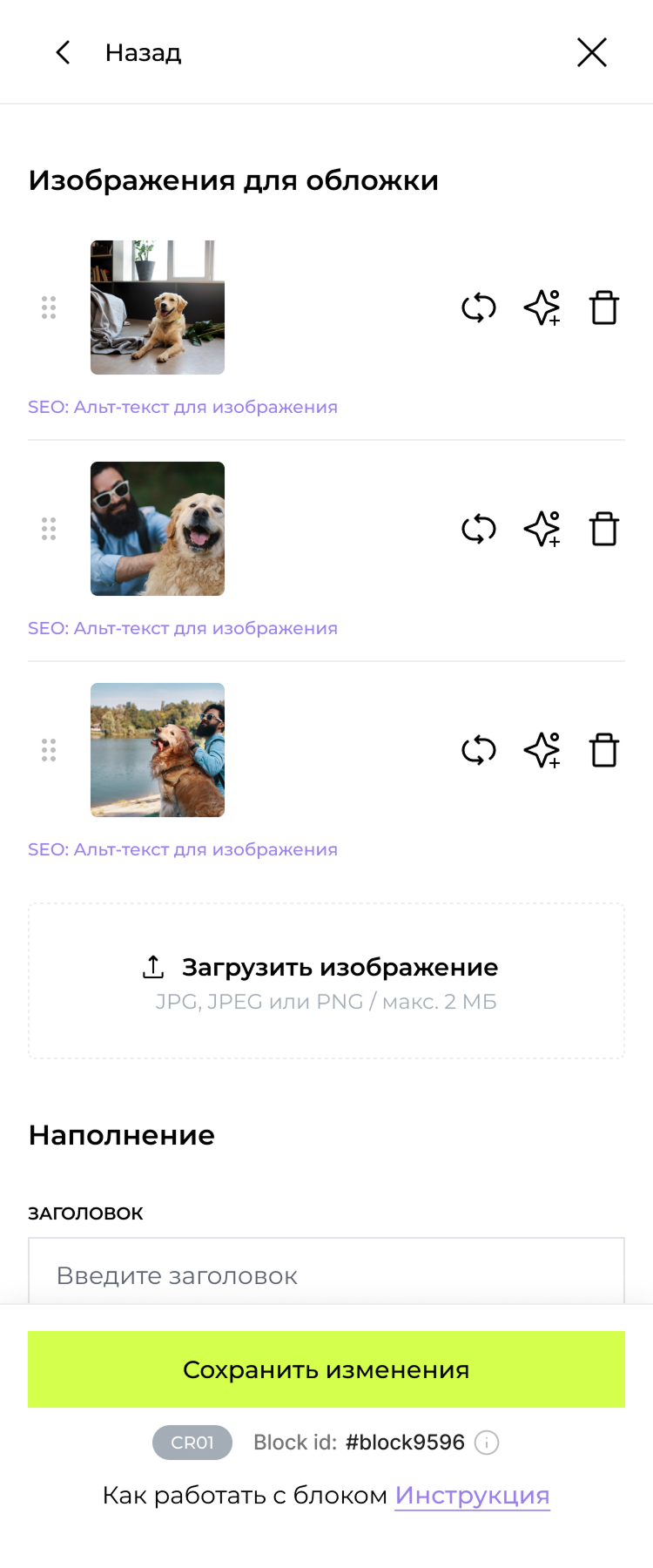Tap Сохранить изменения button
Screen dimensions: 653x1568
326,1369
